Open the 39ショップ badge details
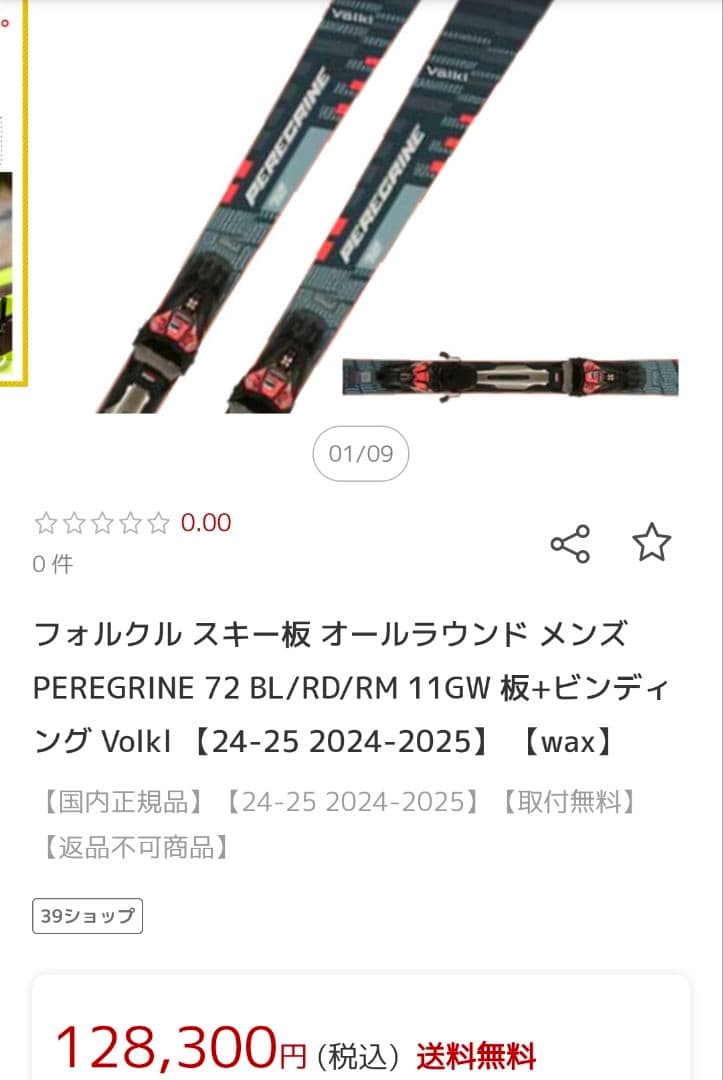This screenshot has height=1080, width=723. point(86,913)
